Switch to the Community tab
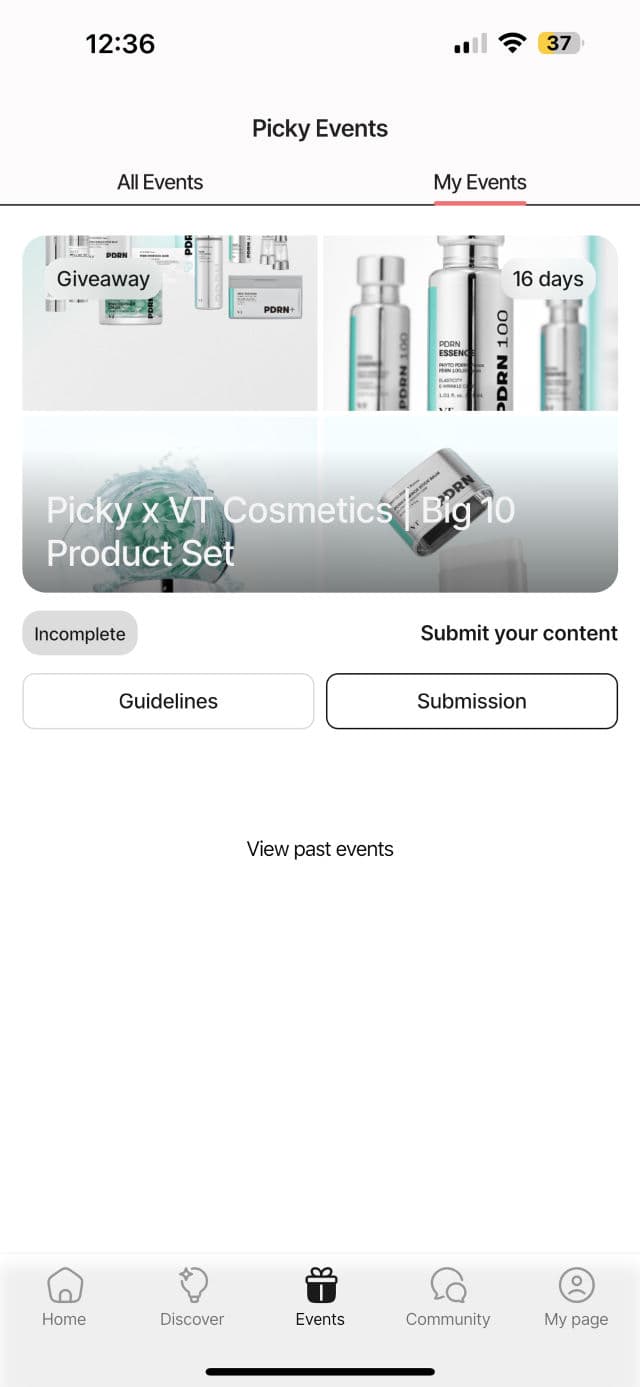The width and height of the screenshot is (640, 1387). 448,1297
